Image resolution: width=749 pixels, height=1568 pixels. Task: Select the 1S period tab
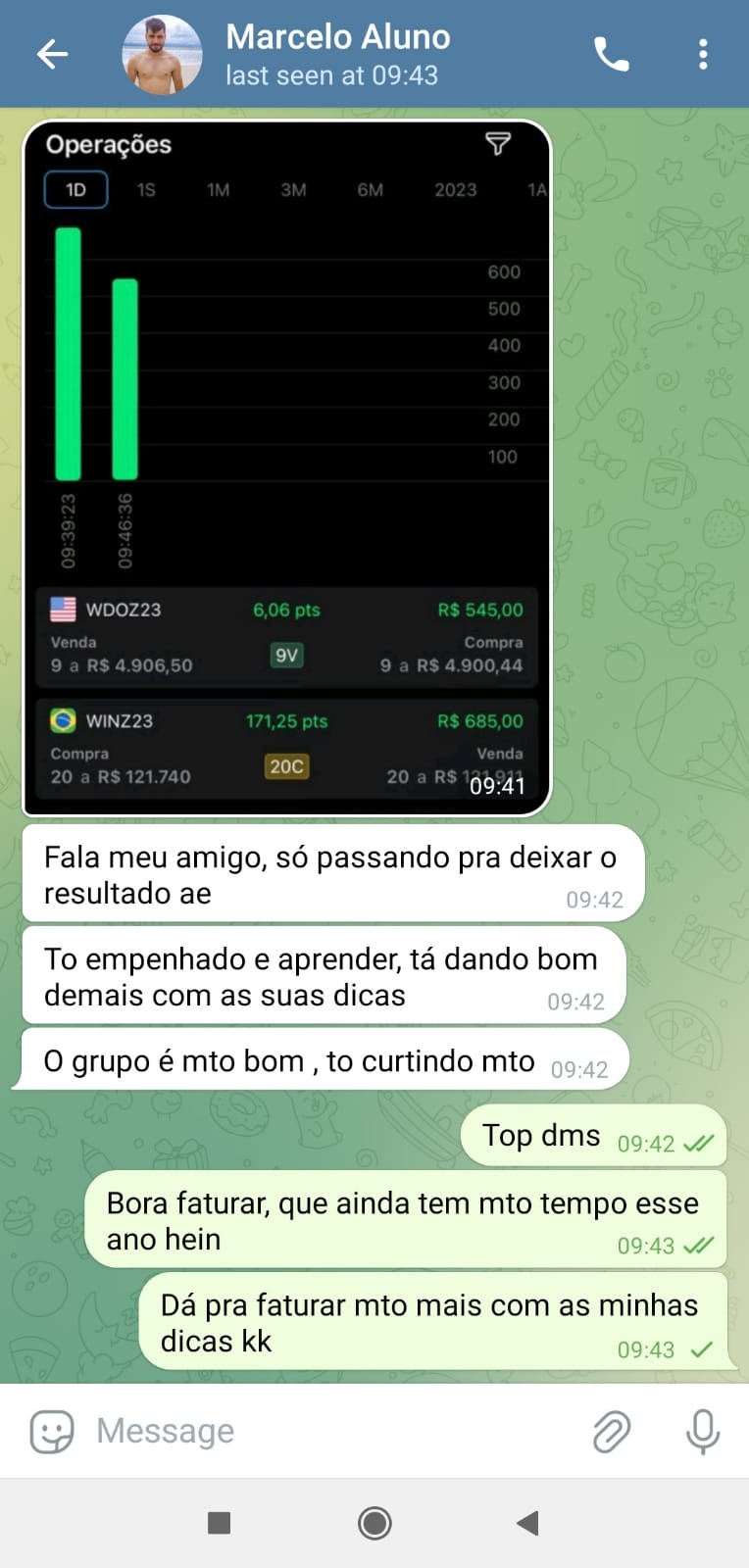(x=144, y=189)
